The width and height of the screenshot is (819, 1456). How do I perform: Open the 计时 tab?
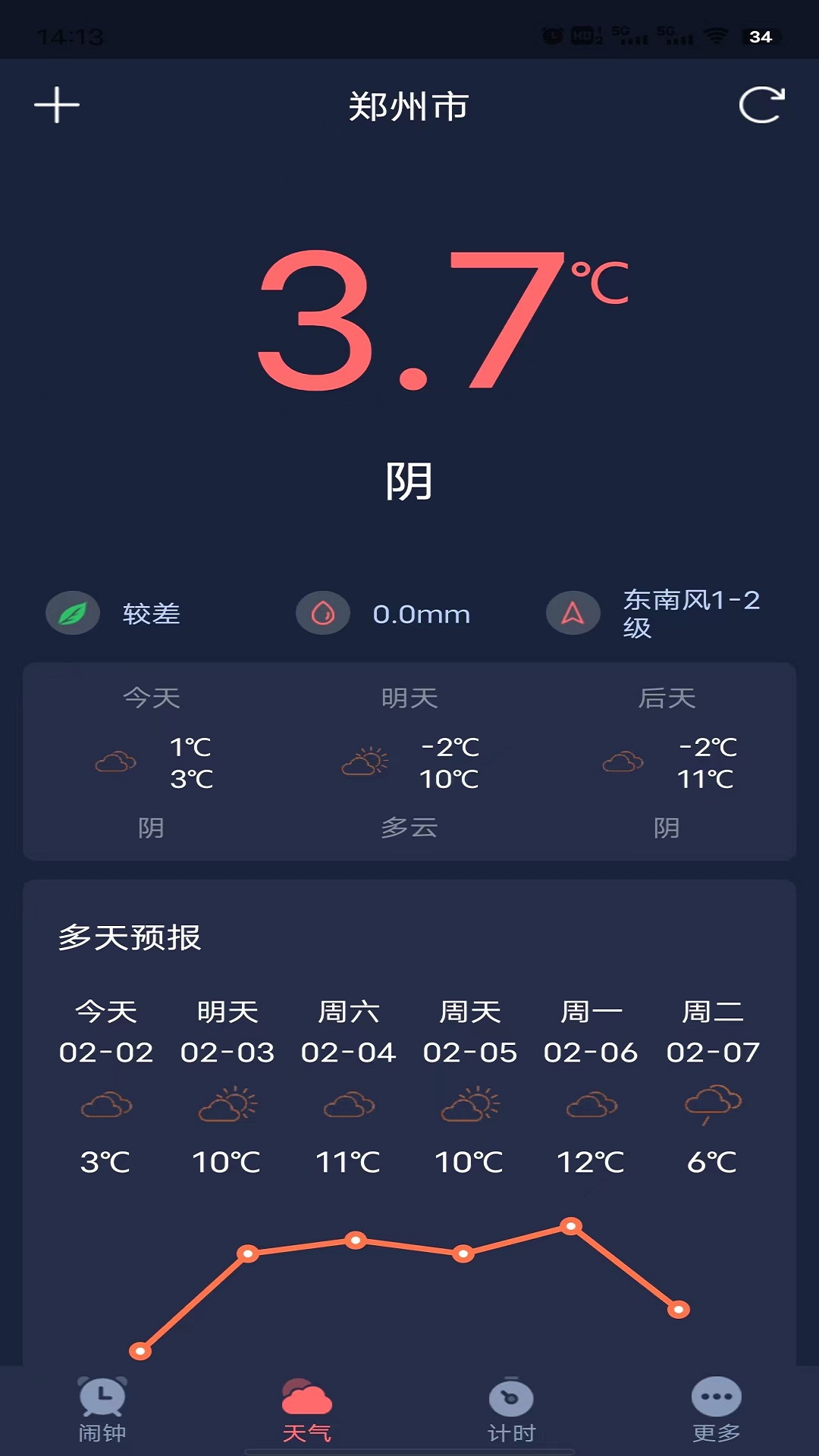pyautogui.click(x=511, y=1410)
